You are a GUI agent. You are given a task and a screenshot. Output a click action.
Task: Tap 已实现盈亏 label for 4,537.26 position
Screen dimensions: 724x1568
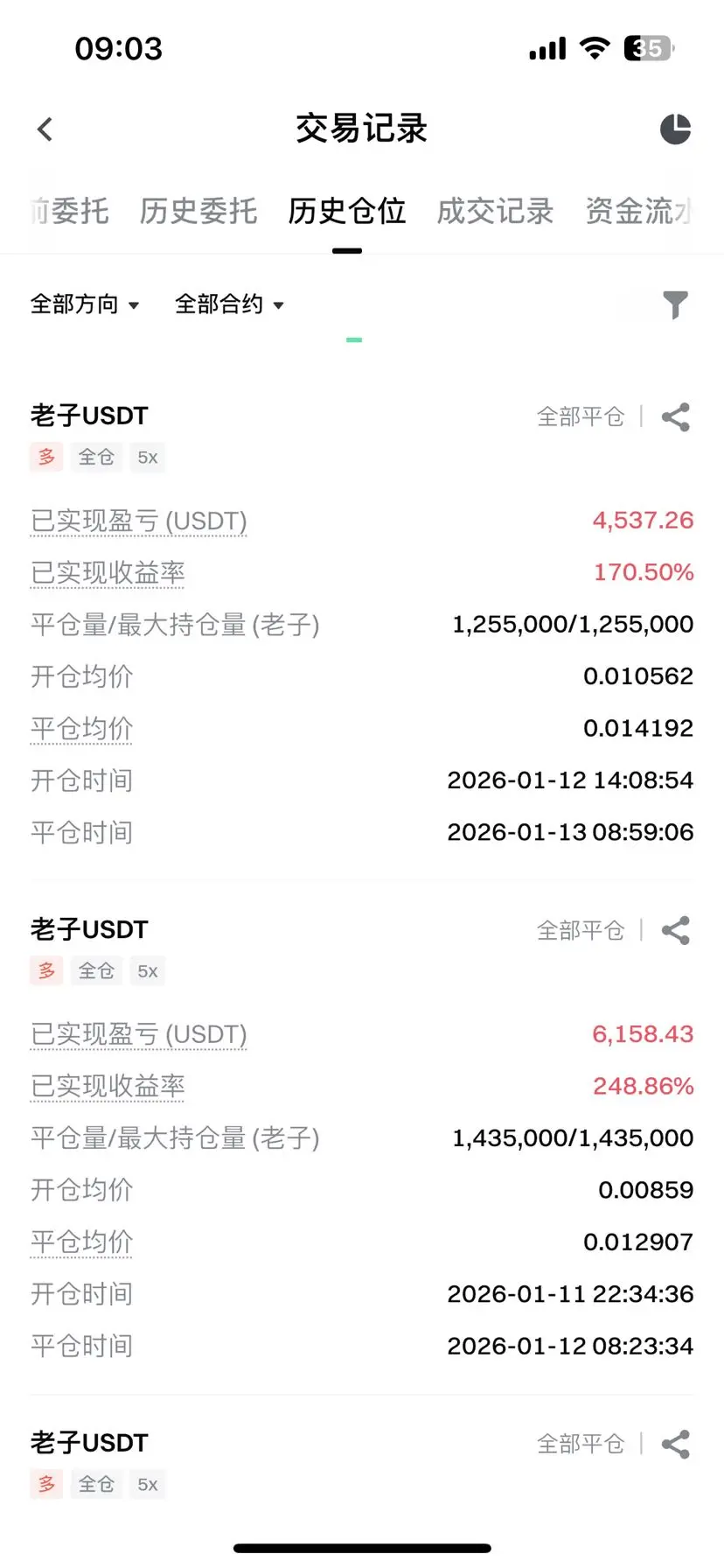point(139,521)
